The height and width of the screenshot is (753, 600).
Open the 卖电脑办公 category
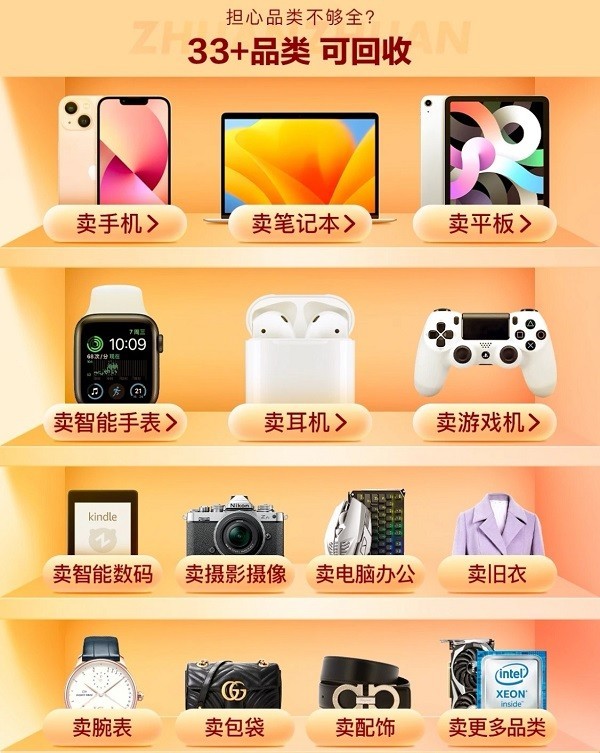[365, 574]
